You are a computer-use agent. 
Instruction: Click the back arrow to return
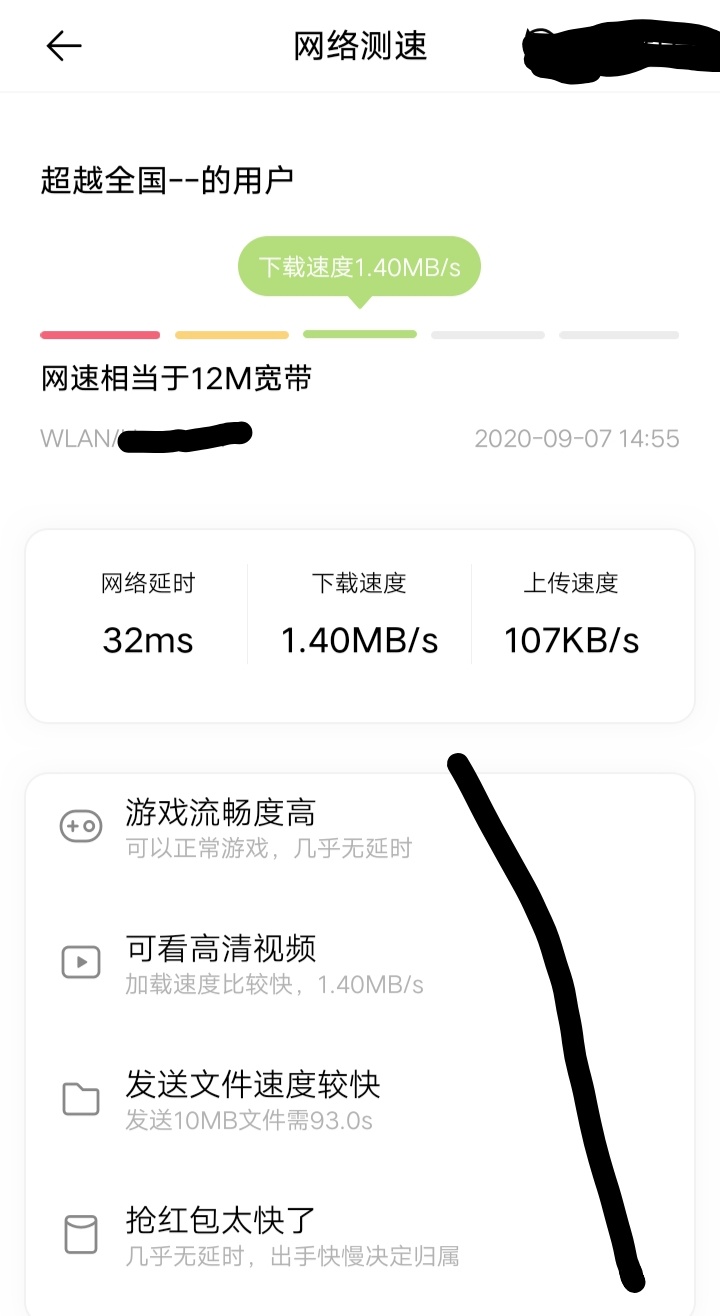(x=63, y=46)
